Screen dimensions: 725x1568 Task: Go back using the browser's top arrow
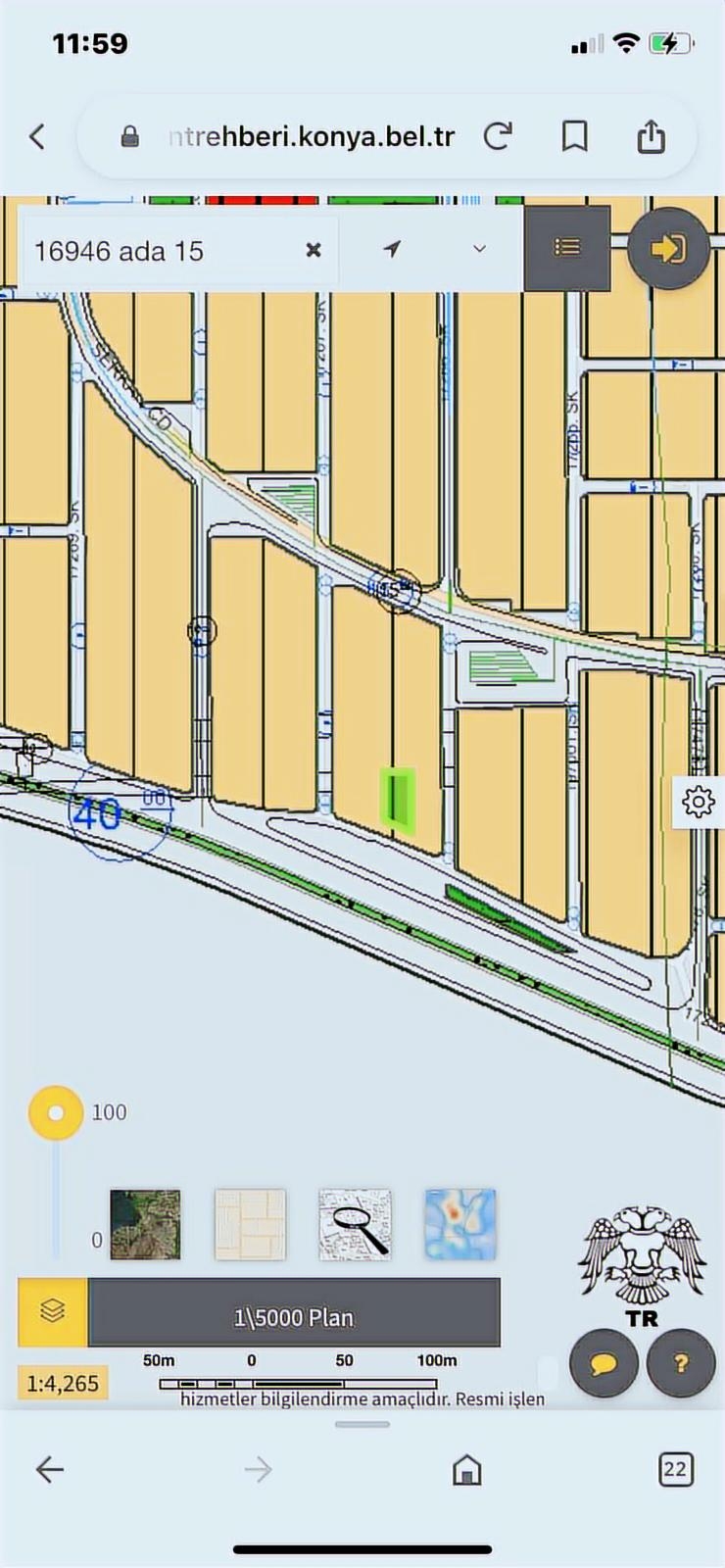tap(37, 136)
